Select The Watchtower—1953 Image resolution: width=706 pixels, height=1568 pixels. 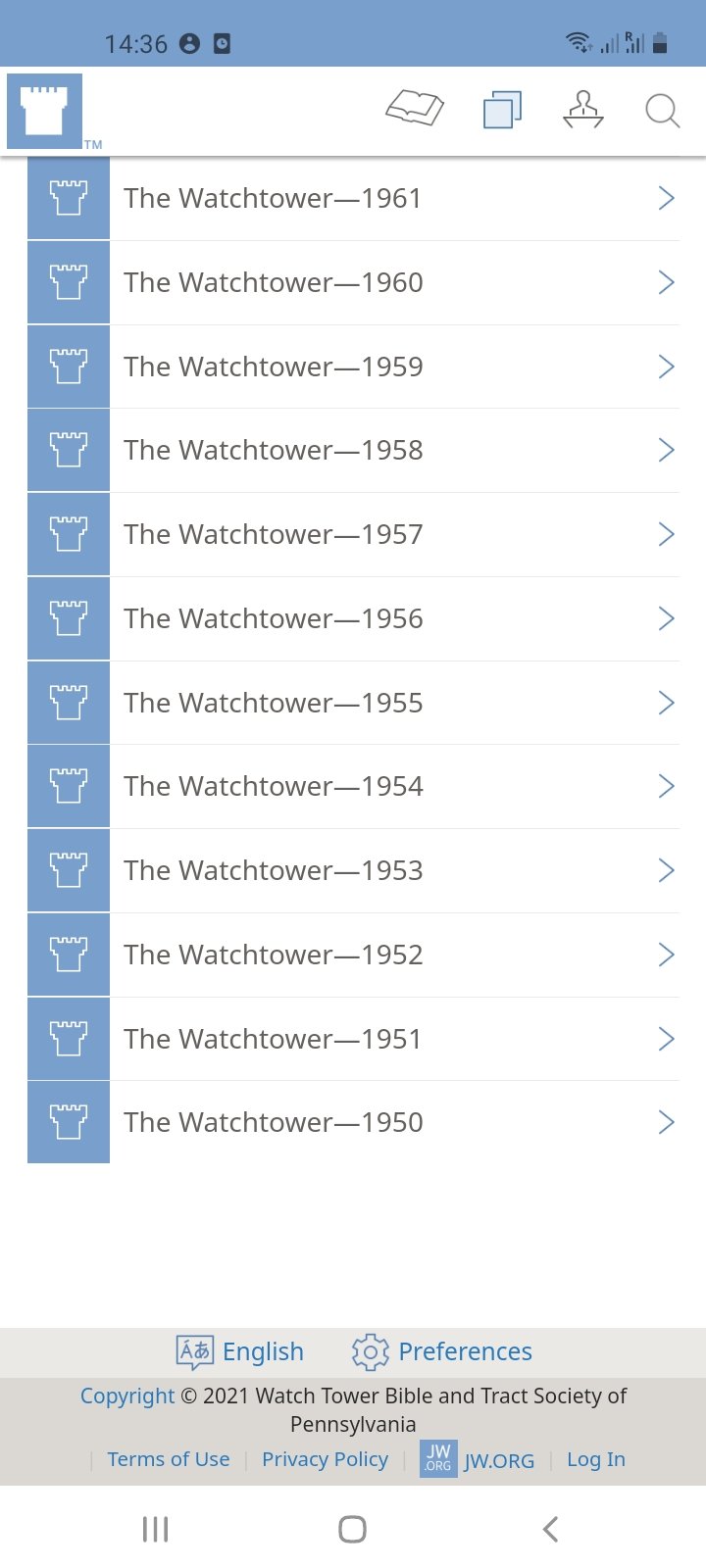pos(353,870)
